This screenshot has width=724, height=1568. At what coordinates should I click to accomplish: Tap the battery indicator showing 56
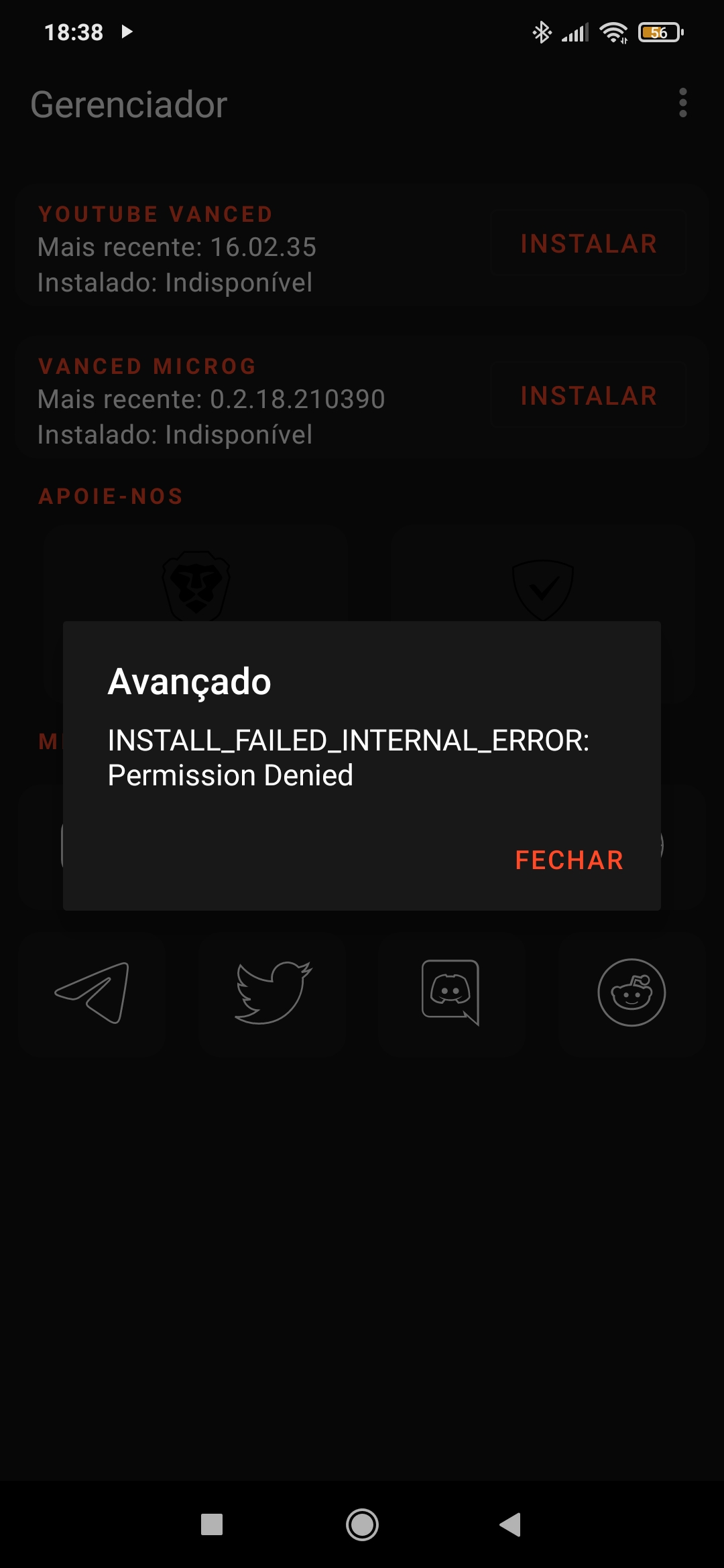click(659, 31)
